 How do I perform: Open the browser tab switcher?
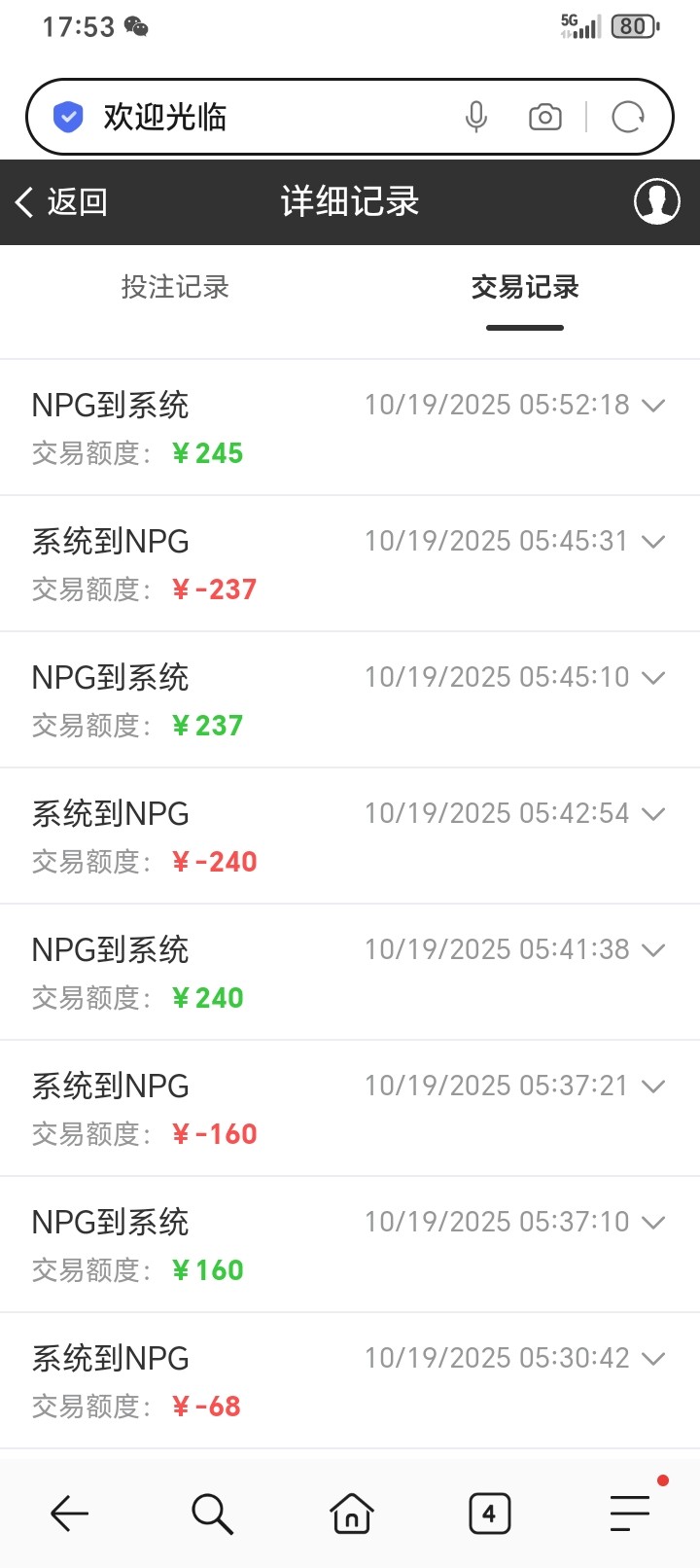pyautogui.click(x=489, y=1514)
